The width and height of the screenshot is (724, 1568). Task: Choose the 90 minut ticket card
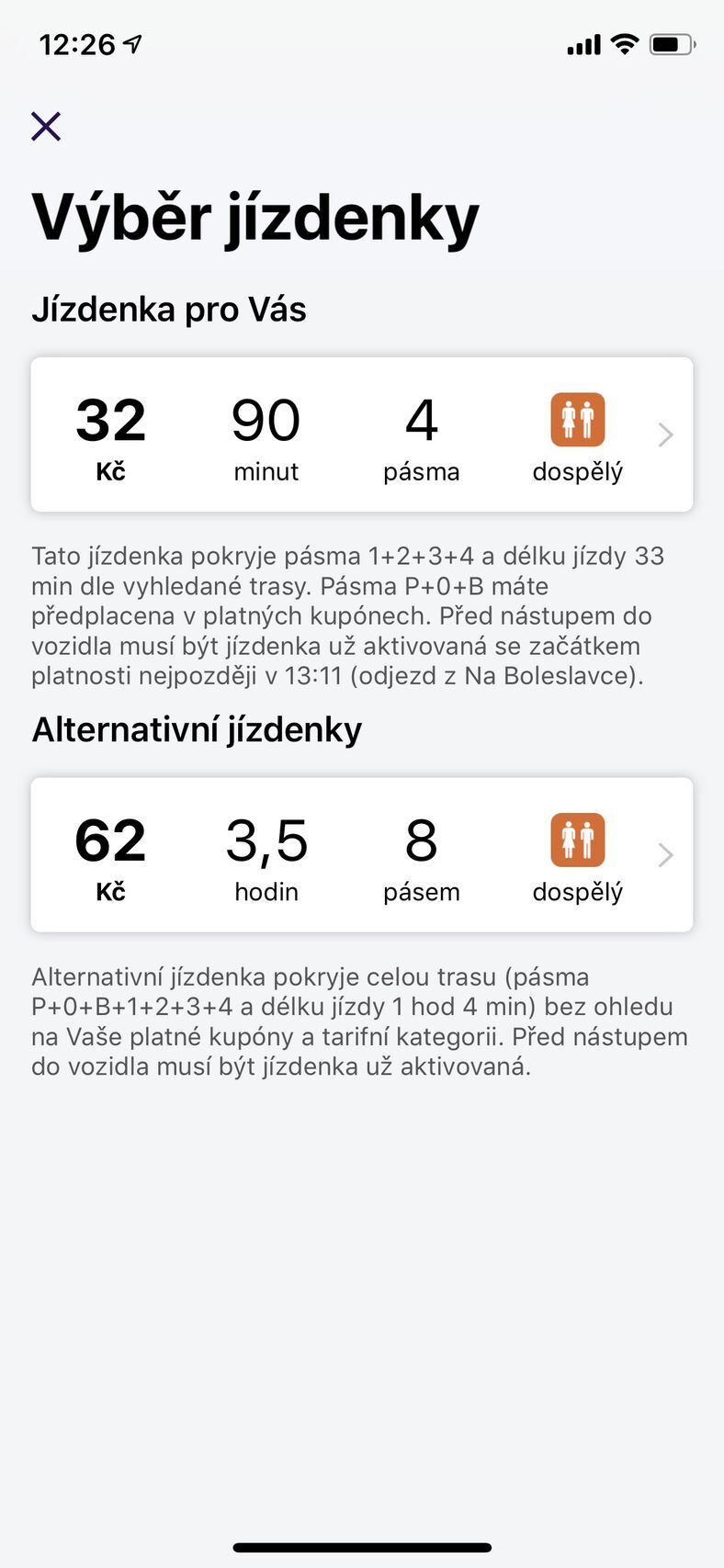[266, 434]
